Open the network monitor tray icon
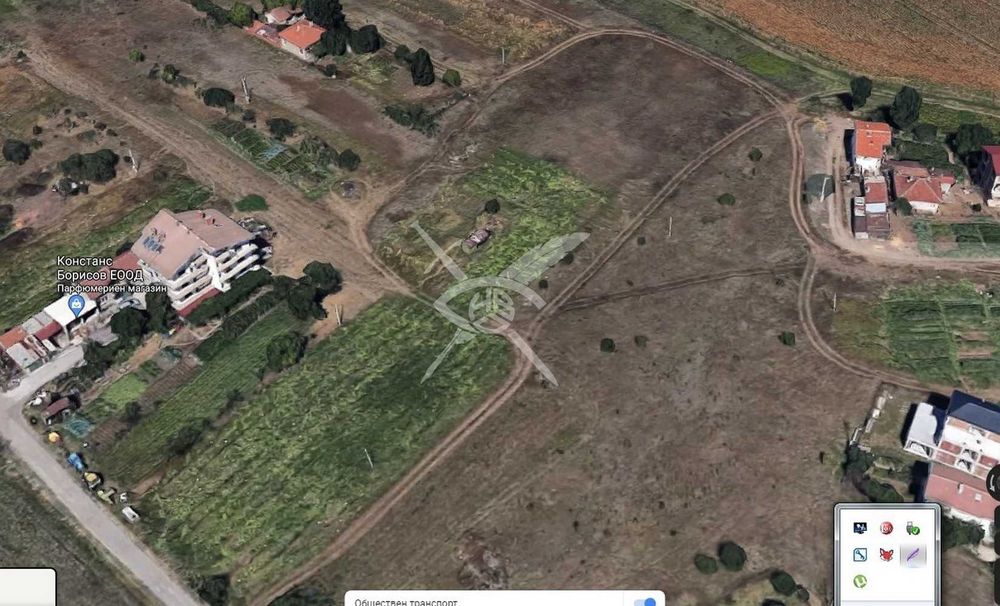1000x606 pixels. point(860,528)
